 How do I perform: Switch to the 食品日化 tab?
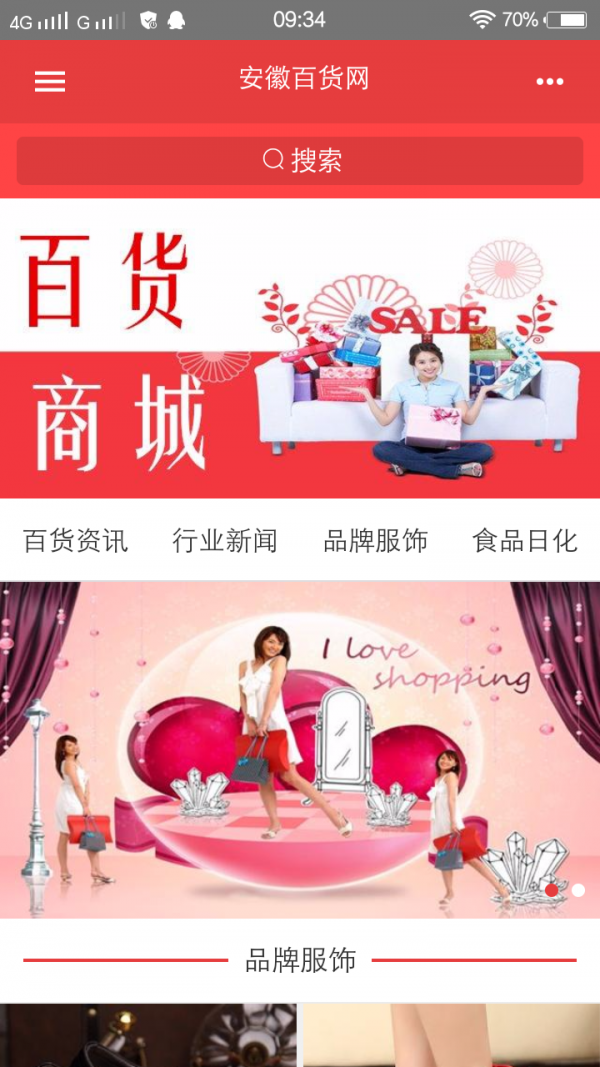[524, 541]
